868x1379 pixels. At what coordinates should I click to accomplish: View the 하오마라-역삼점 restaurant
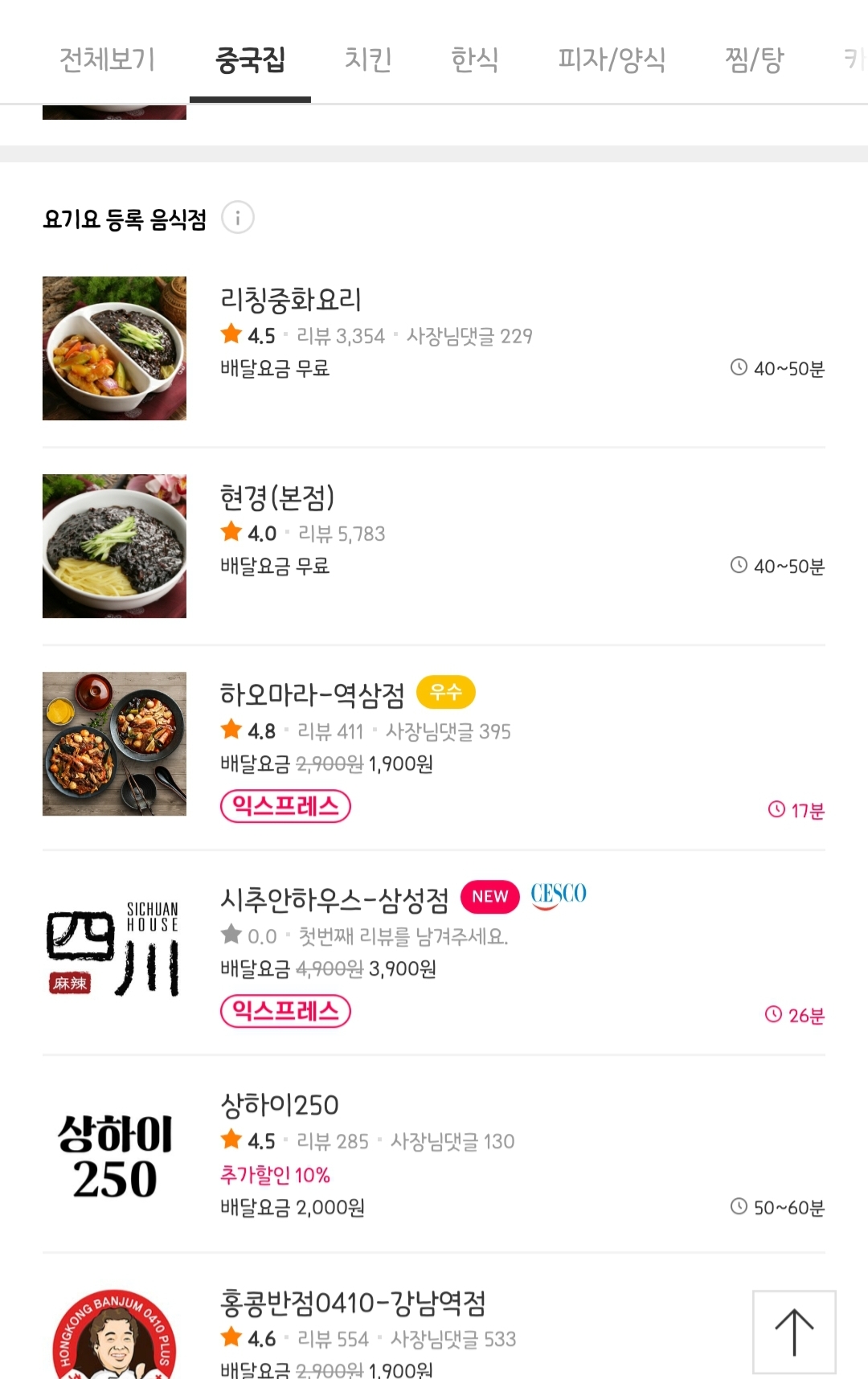point(312,694)
